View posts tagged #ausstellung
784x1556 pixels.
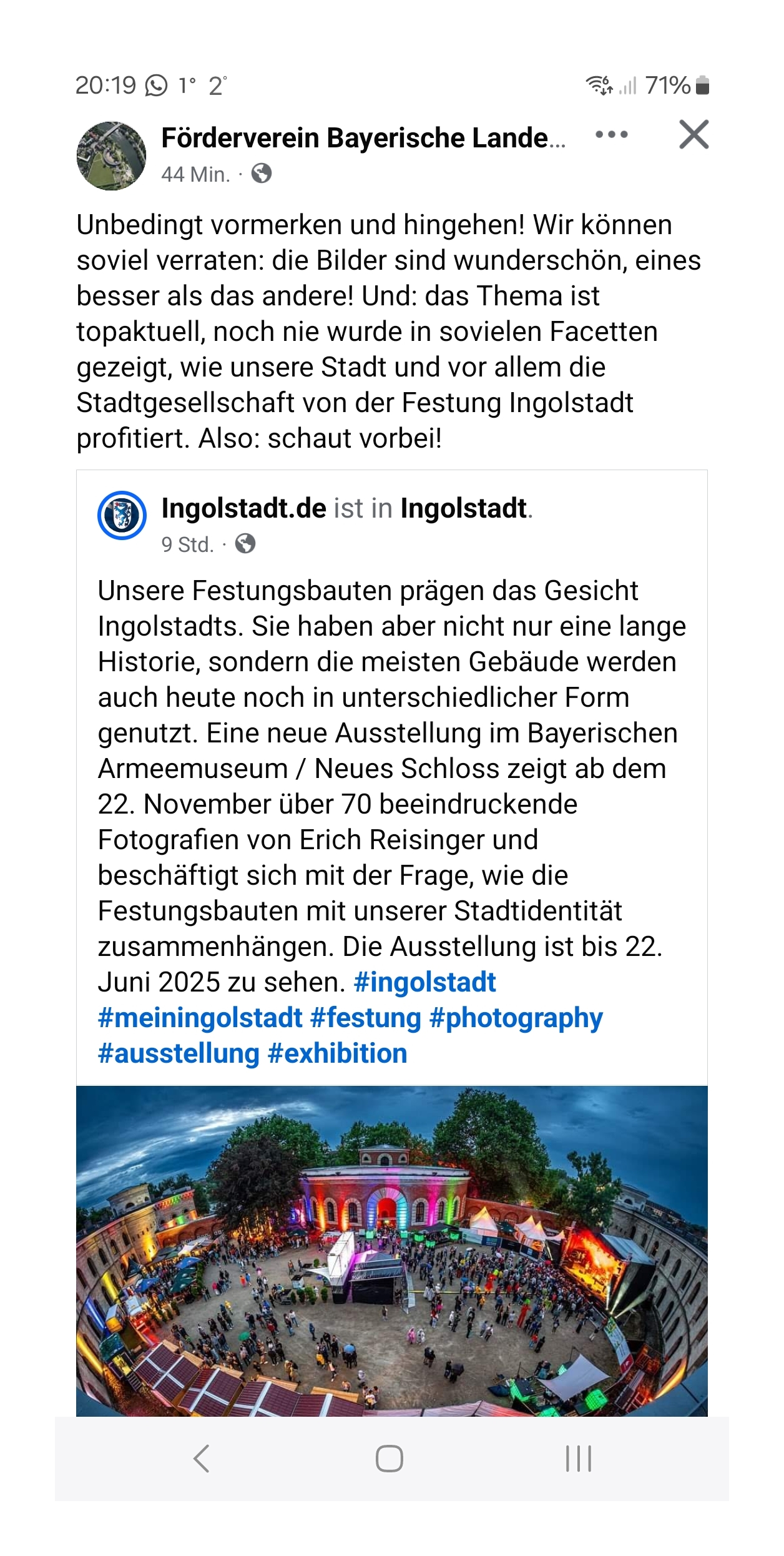coord(179,1053)
